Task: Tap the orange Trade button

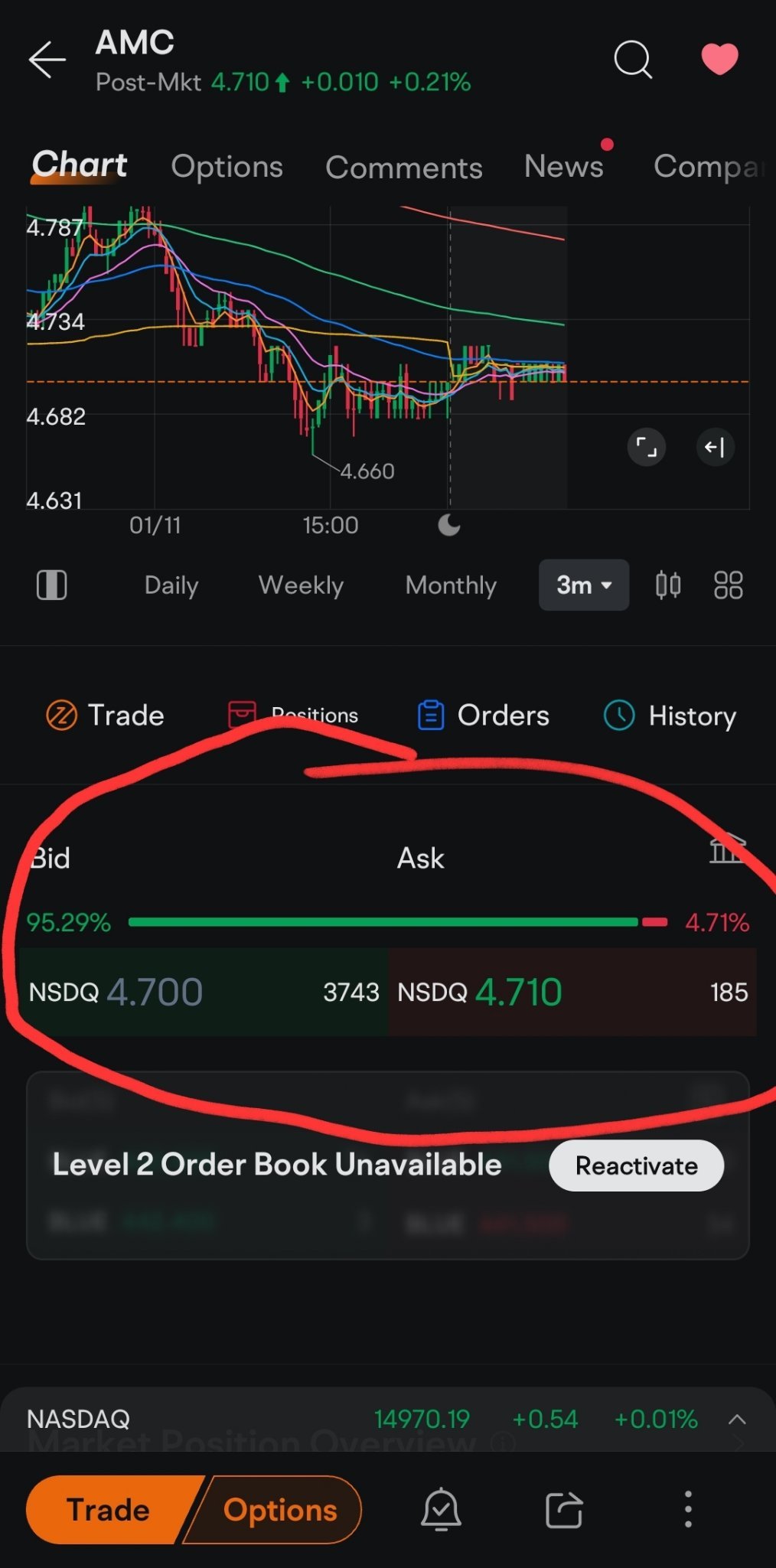Action: coord(107,1510)
